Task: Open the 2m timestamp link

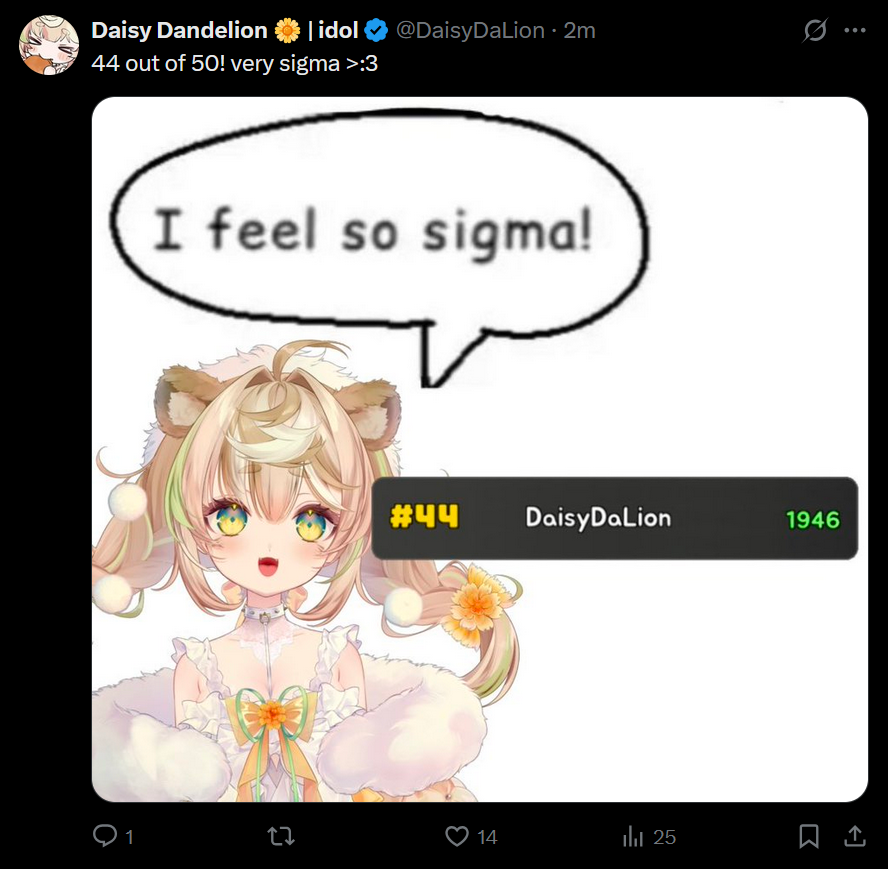Action: [580, 30]
